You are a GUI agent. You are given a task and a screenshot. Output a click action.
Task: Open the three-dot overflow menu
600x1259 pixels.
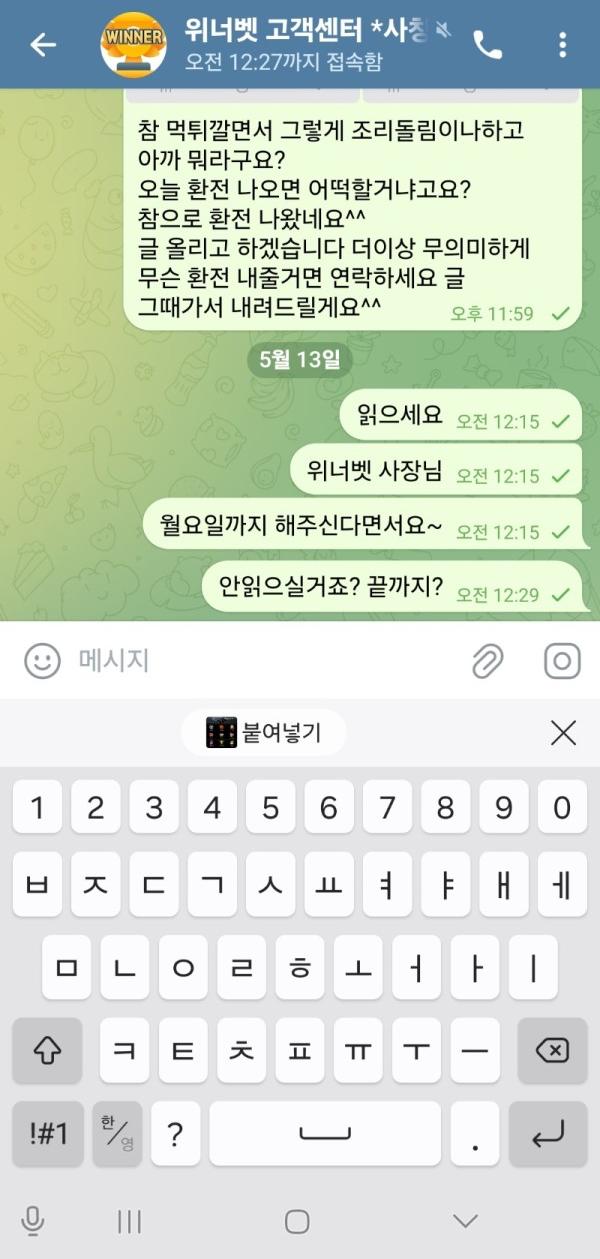(x=562, y=45)
